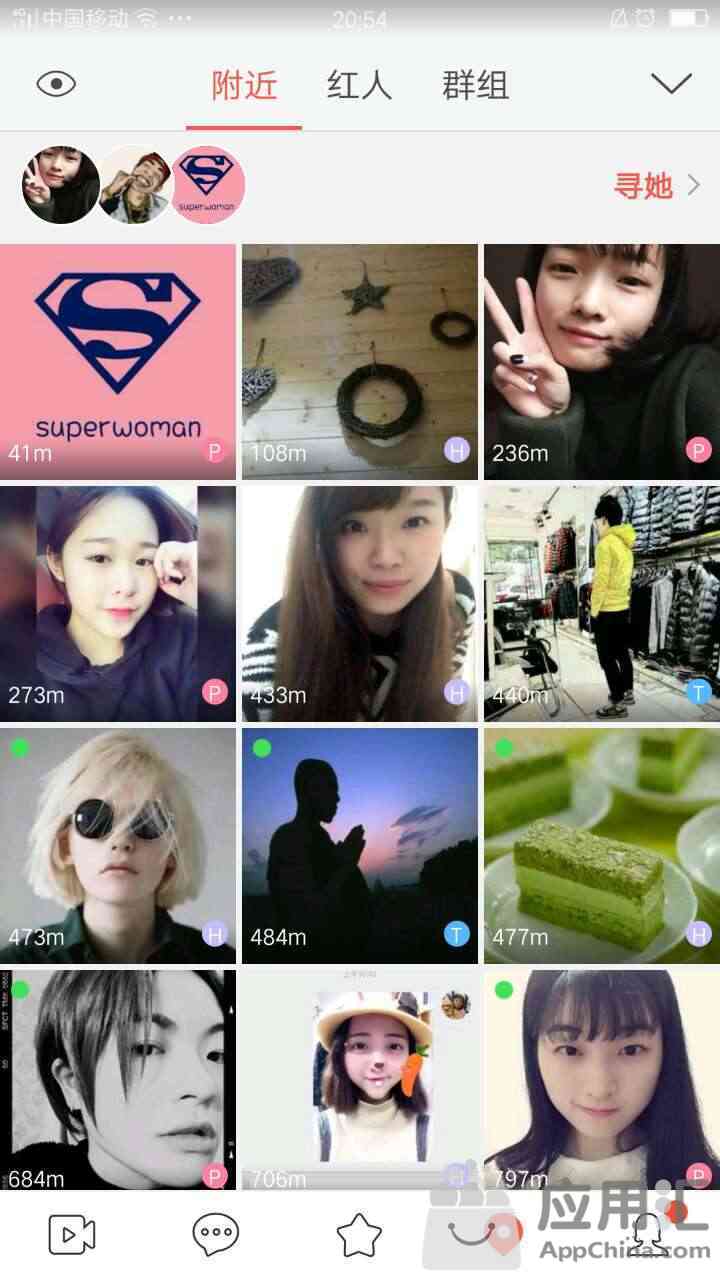Open the silhouette profile at 484m
Image resolution: width=720 pixels, height=1280 pixels.
click(360, 846)
